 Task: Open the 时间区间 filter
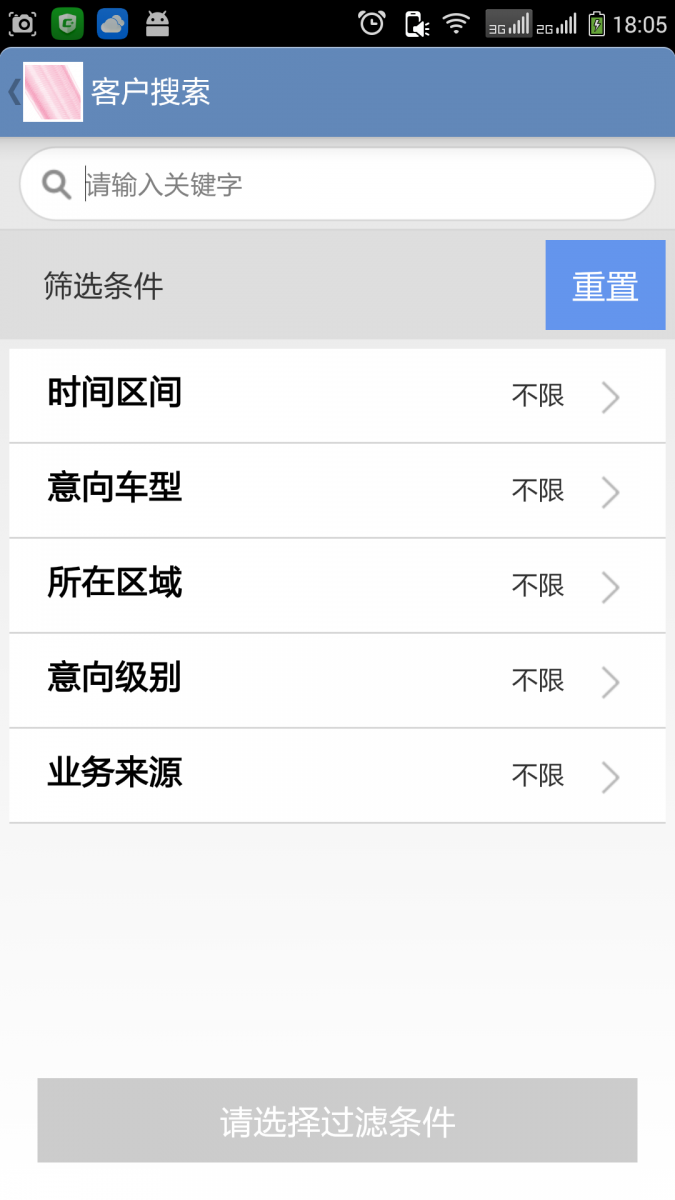coord(337,396)
